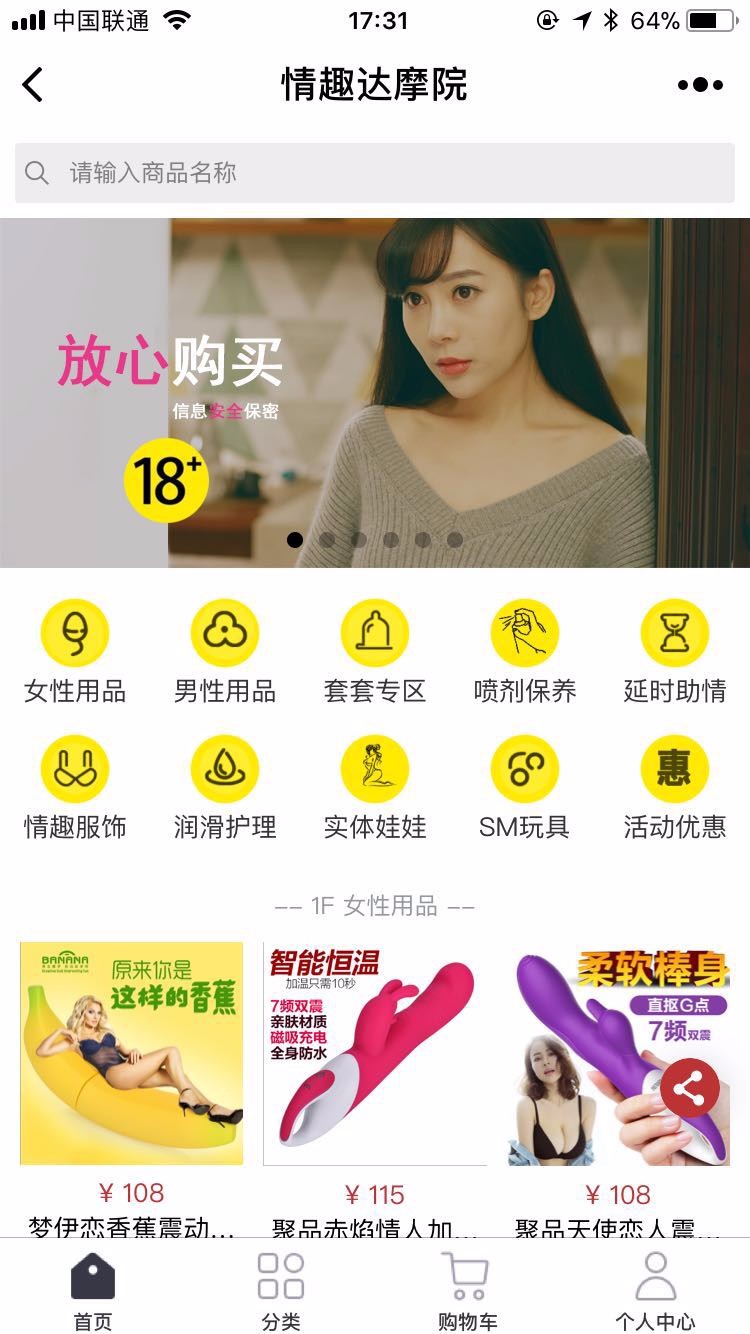Open the 放心购买 promotional banner
750x1334 pixels.
point(375,393)
